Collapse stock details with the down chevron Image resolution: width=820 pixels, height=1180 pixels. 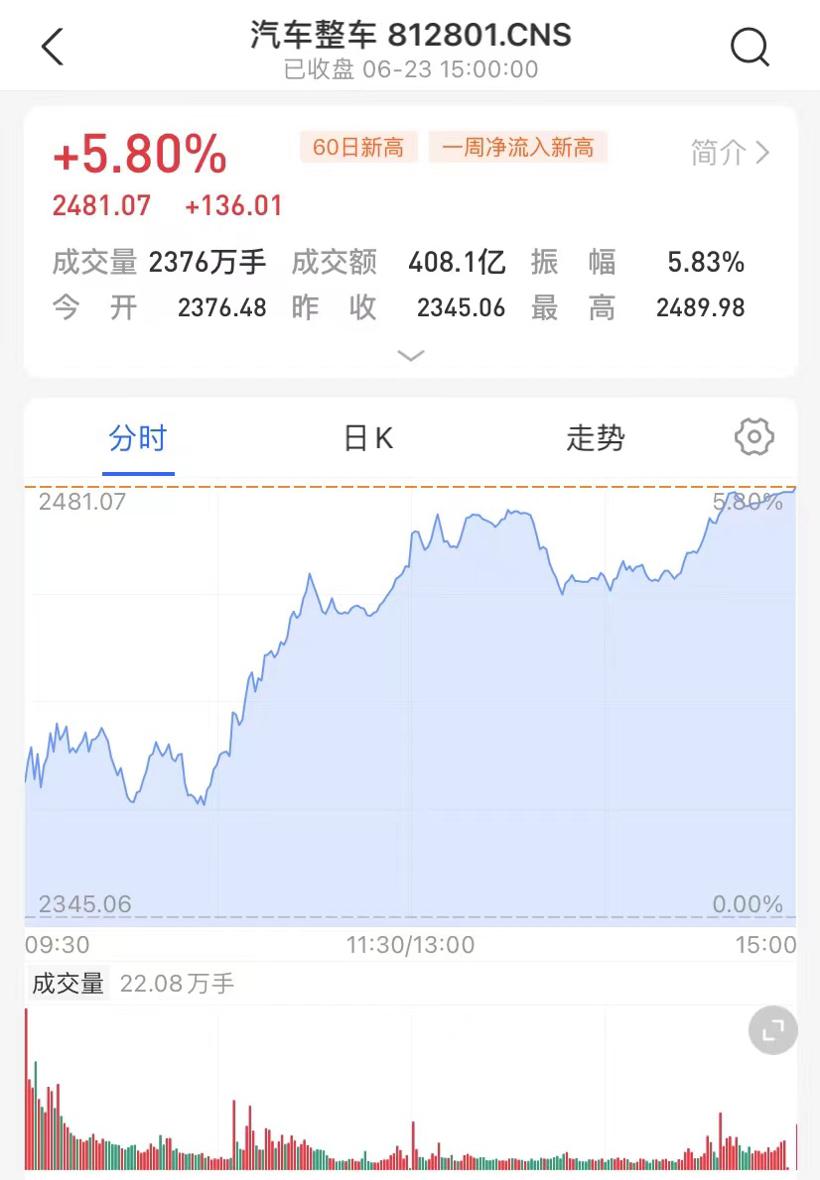[410, 355]
